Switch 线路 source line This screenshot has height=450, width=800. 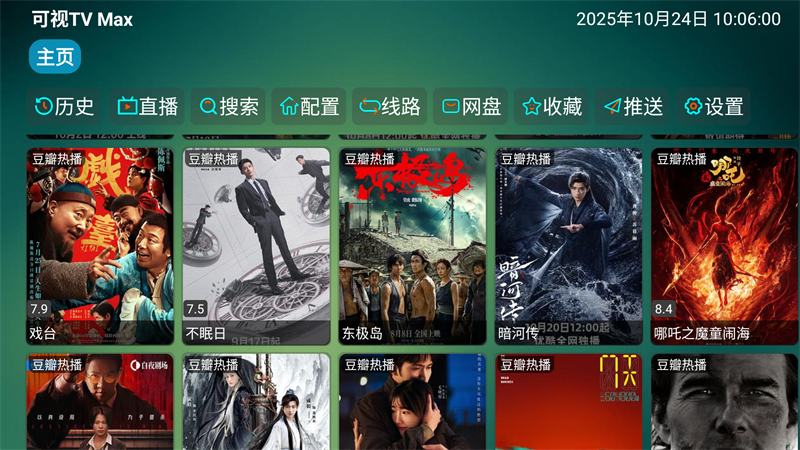click(x=391, y=107)
